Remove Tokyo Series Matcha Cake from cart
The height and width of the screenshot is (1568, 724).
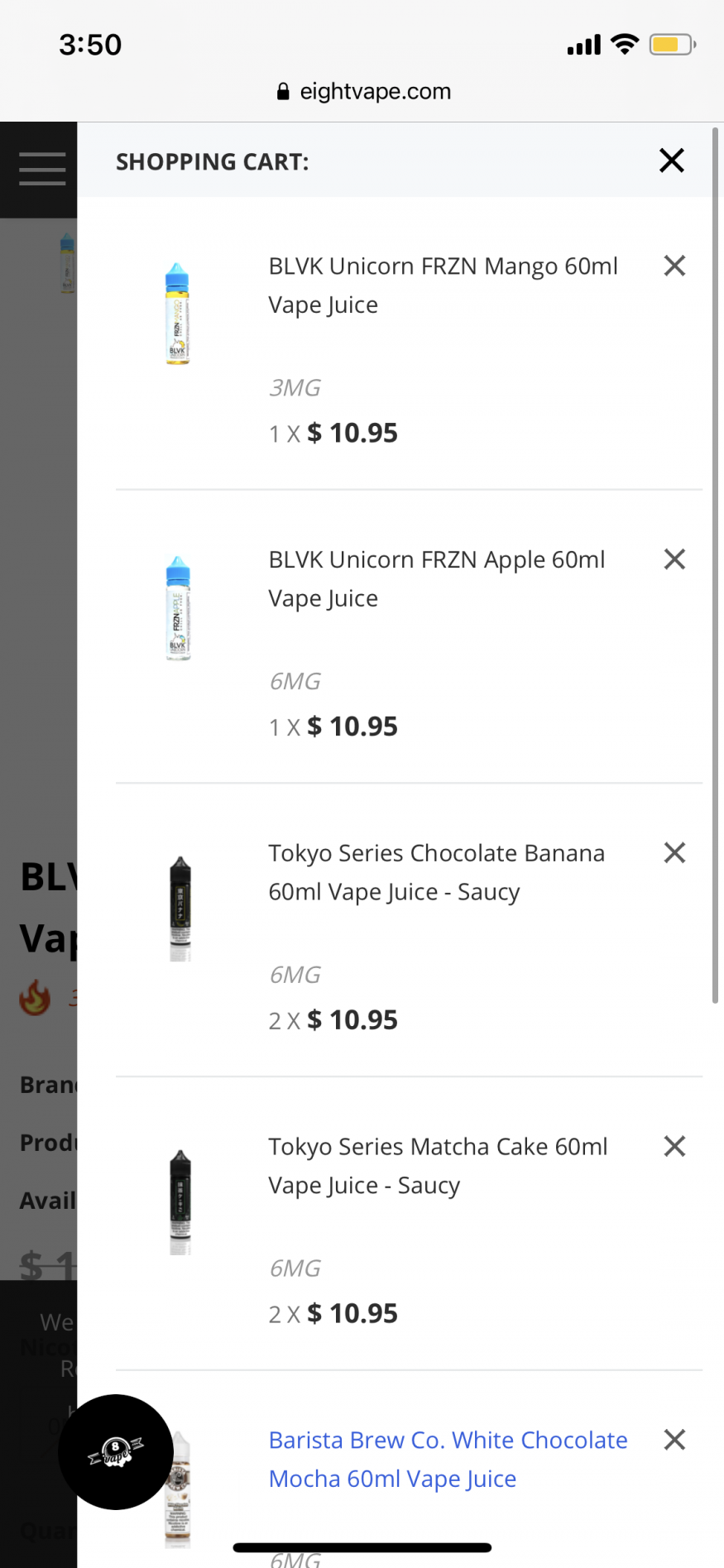point(674,1147)
